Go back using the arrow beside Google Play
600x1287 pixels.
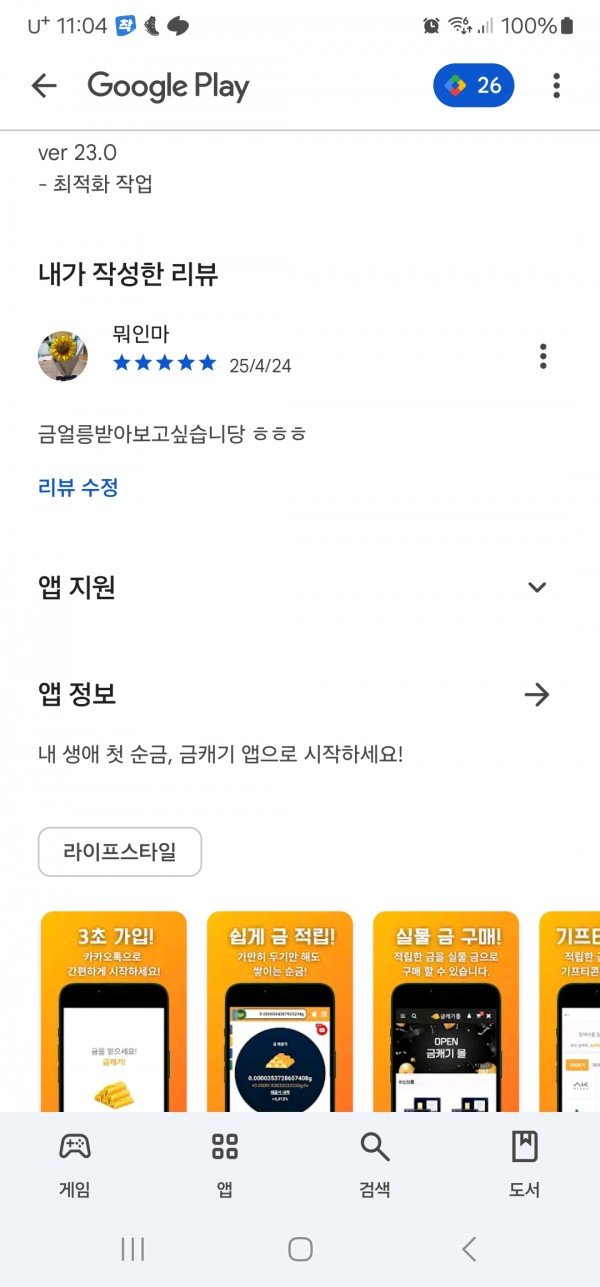(x=44, y=86)
